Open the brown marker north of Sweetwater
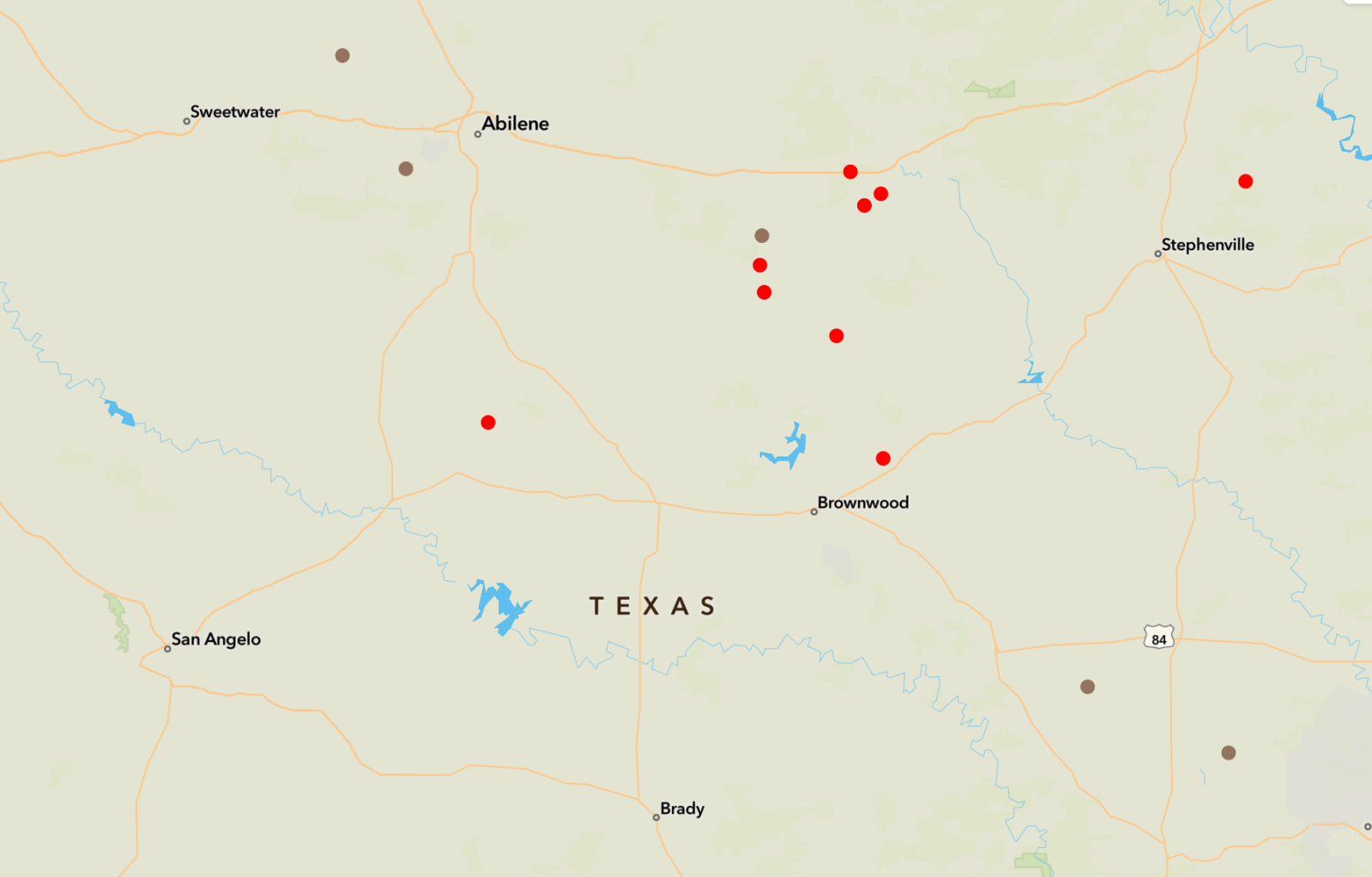Screen dimensions: 1372x877 click(x=342, y=56)
